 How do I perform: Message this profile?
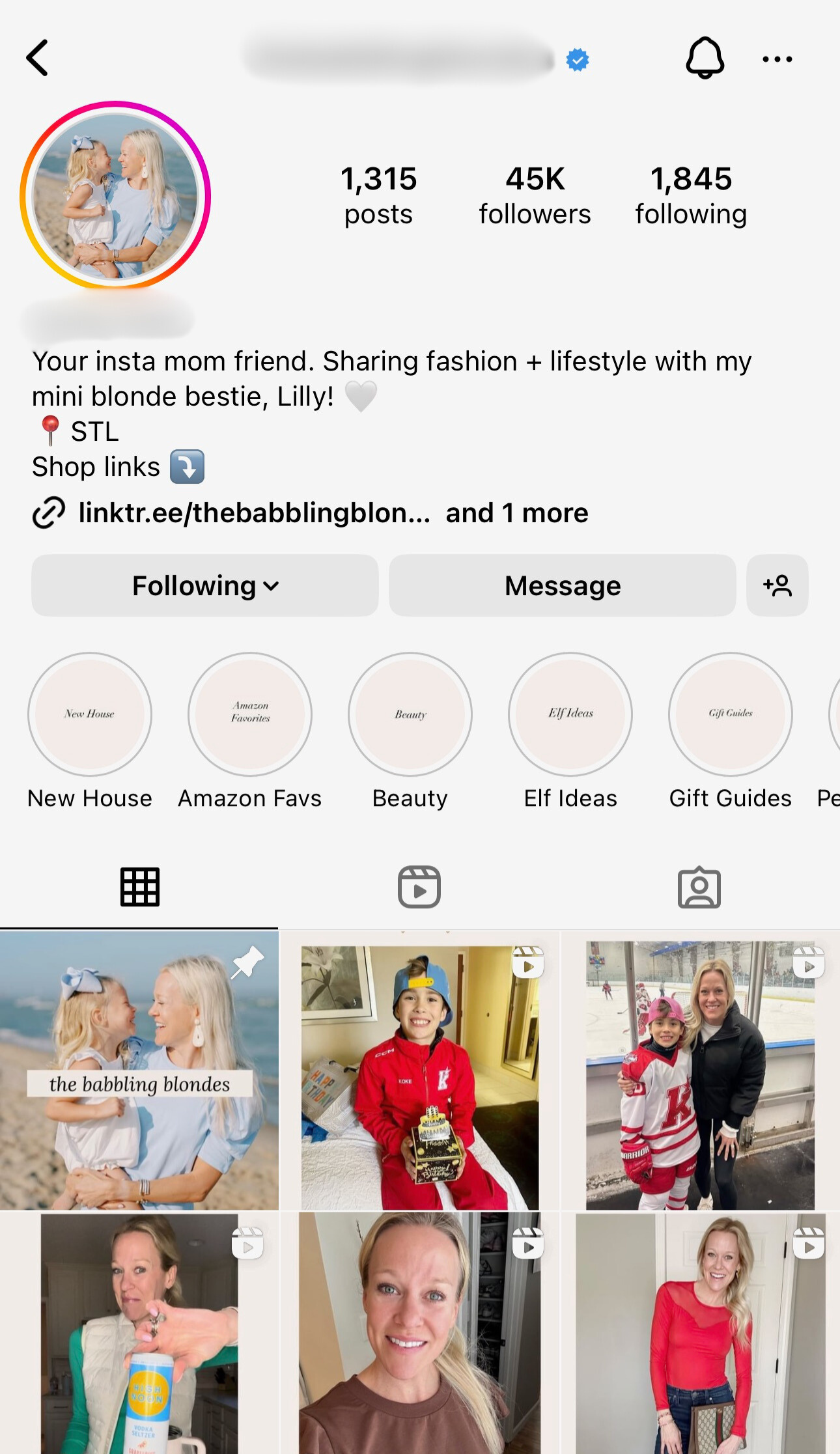point(563,585)
